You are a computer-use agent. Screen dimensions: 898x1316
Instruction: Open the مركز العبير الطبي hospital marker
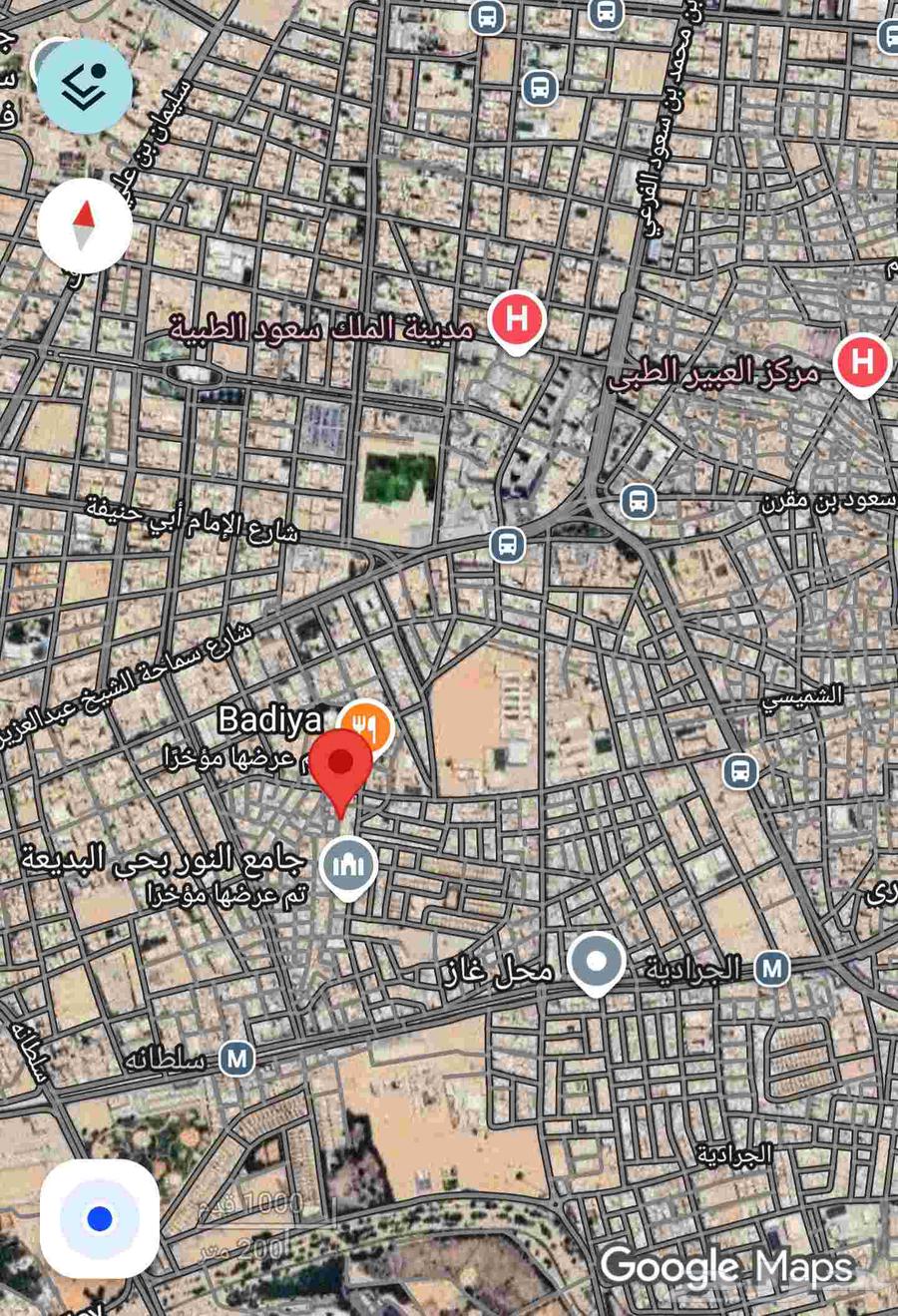(862, 361)
